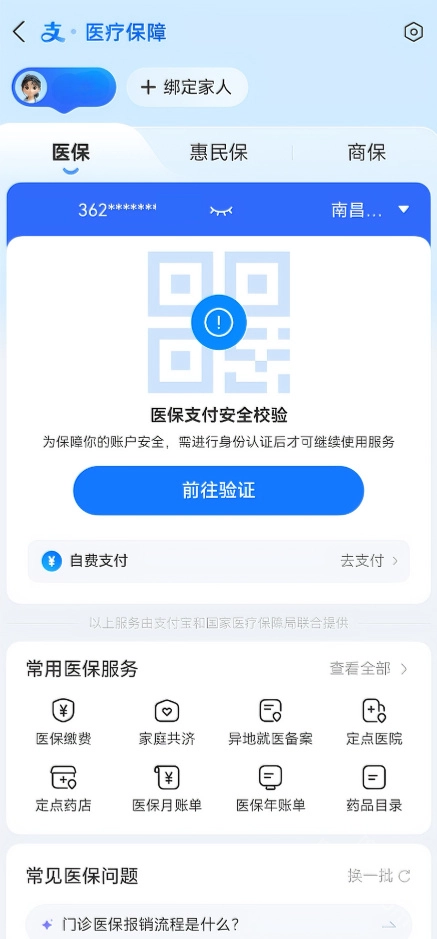Screen dimensions: 437x939
Task: Open 家庭共济 service
Action: (x=167, y=722)
